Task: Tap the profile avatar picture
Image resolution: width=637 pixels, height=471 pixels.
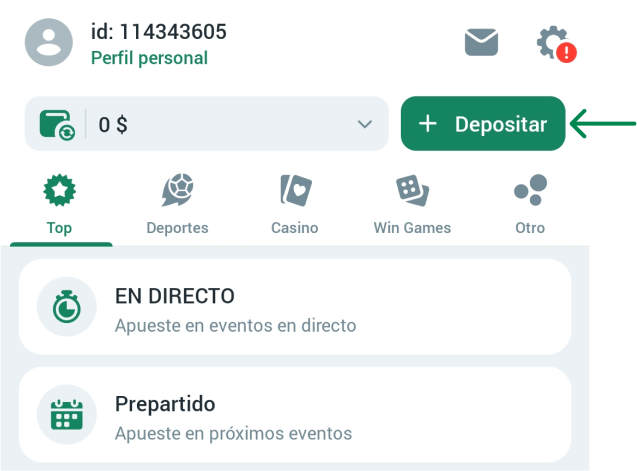Action: 49,43
